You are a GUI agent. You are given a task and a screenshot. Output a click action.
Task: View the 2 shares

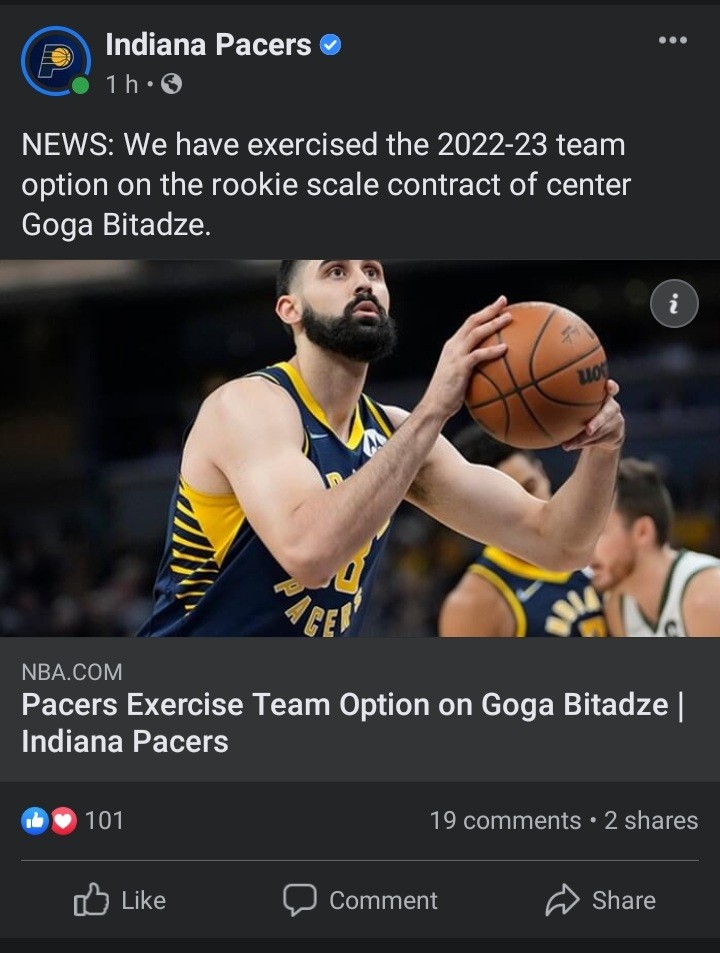pyautogui.click(x=651, y=821)
